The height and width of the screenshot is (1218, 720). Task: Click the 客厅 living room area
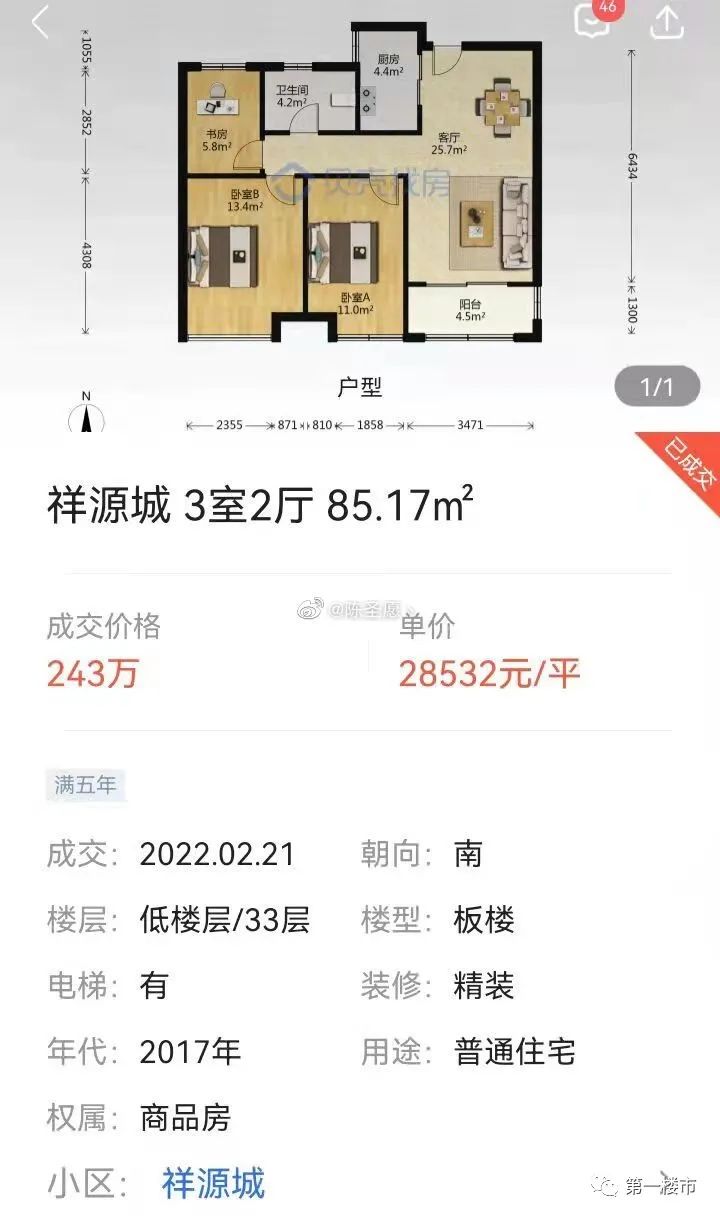coord(450,140)
